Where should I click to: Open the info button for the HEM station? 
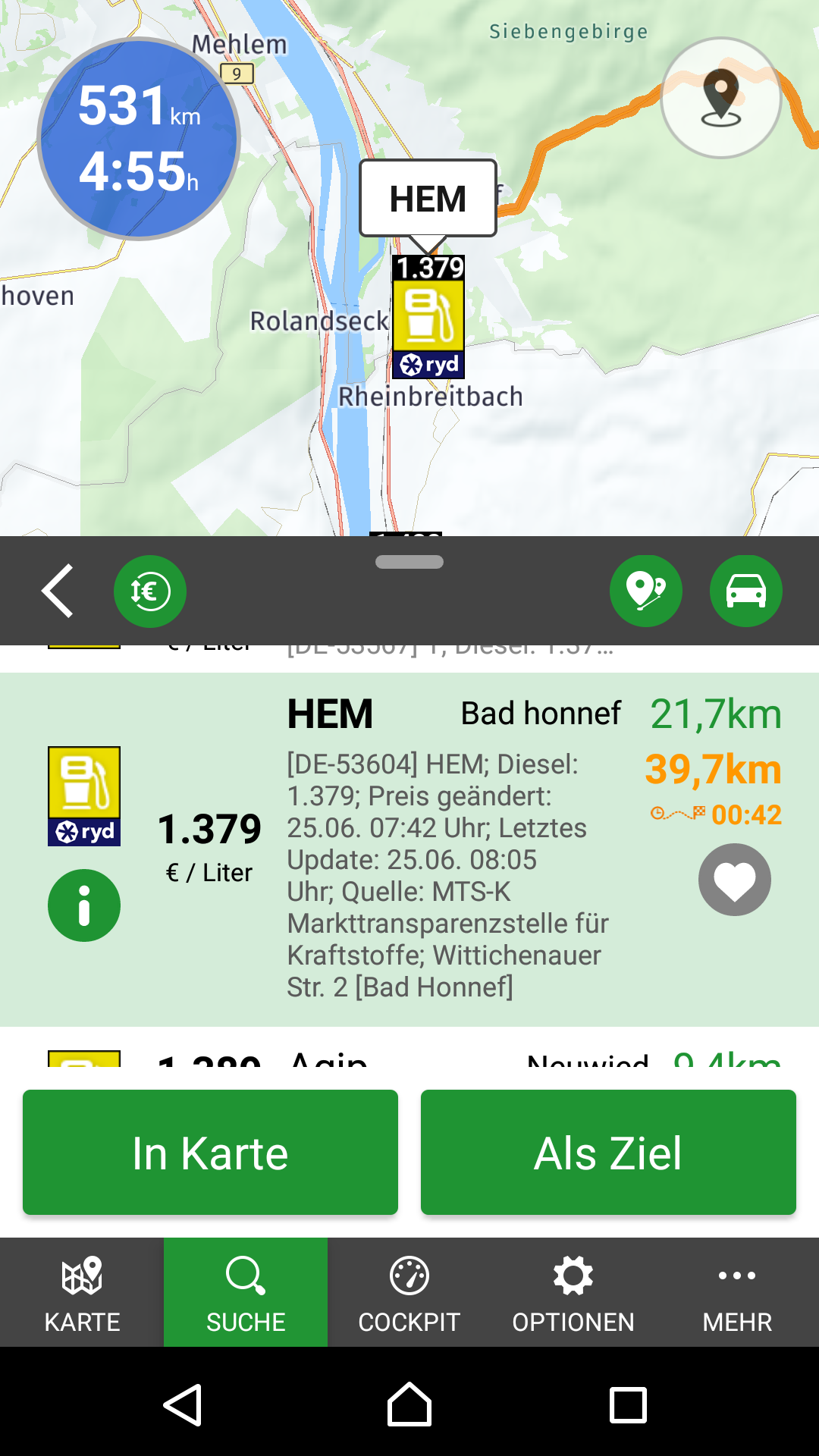click(x=84, y=905)
